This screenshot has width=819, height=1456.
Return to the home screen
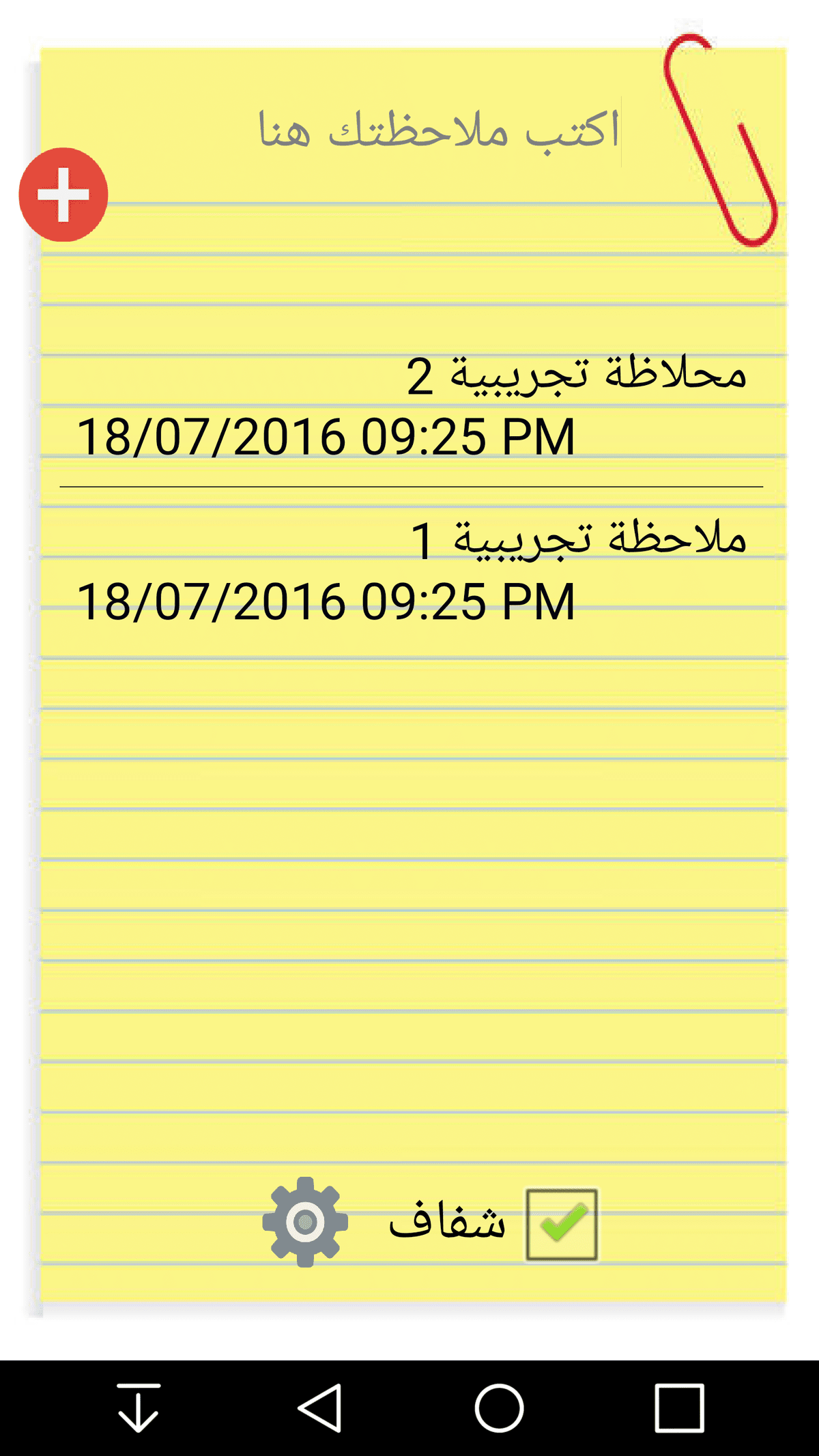point(499,1408)
